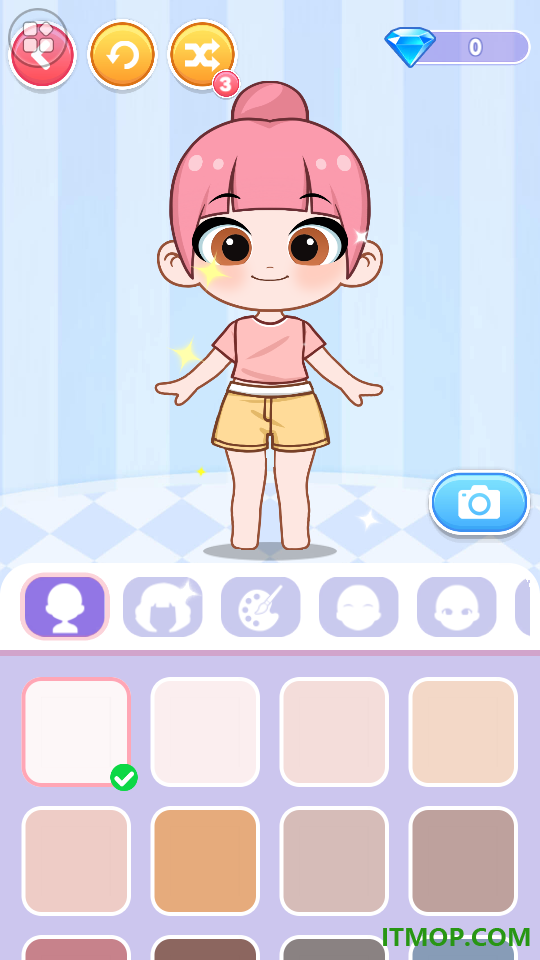Choose the dusty mauve skin swatch
The image size is (540, 960).
click(x=334, y=861)
